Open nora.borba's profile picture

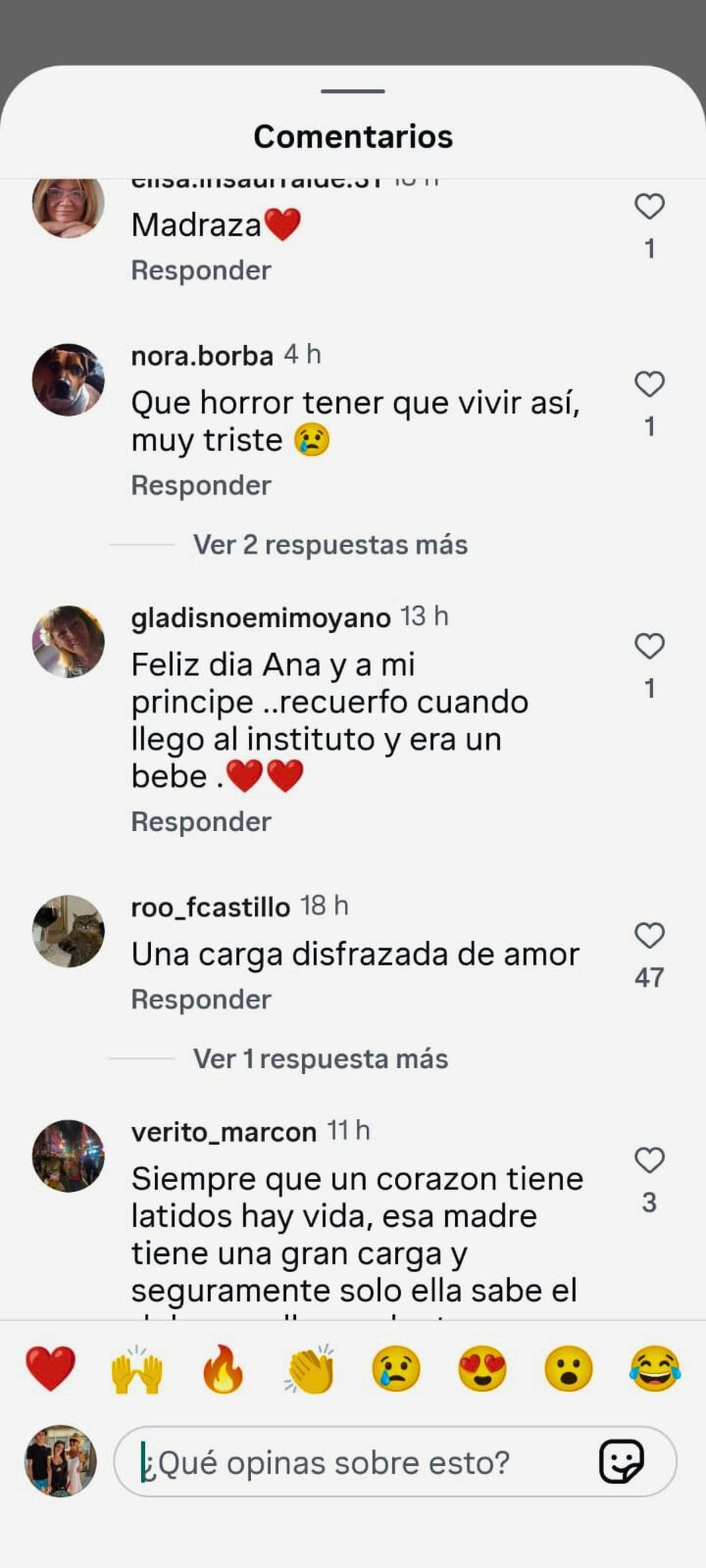(x=68, y=380)
